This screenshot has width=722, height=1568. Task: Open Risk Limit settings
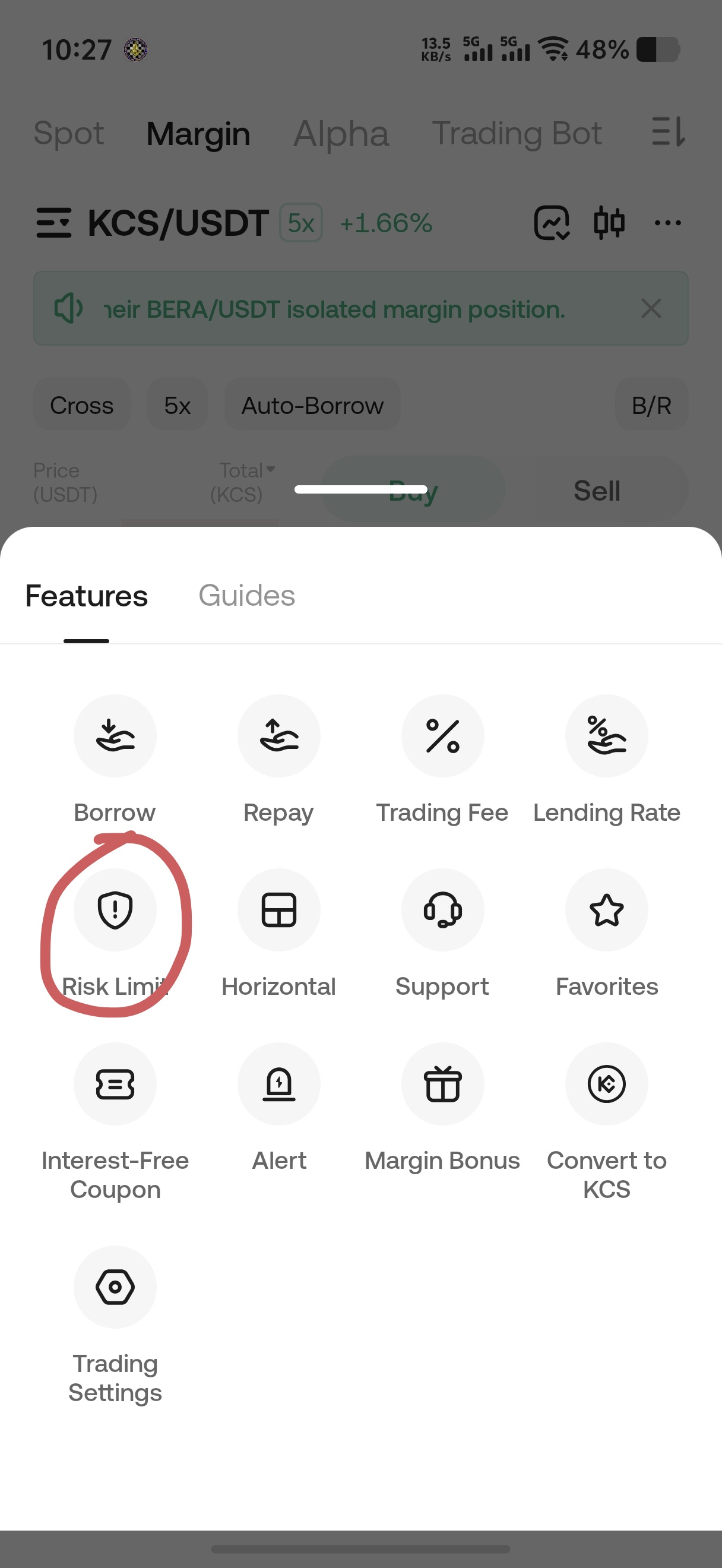coord(115,910)
